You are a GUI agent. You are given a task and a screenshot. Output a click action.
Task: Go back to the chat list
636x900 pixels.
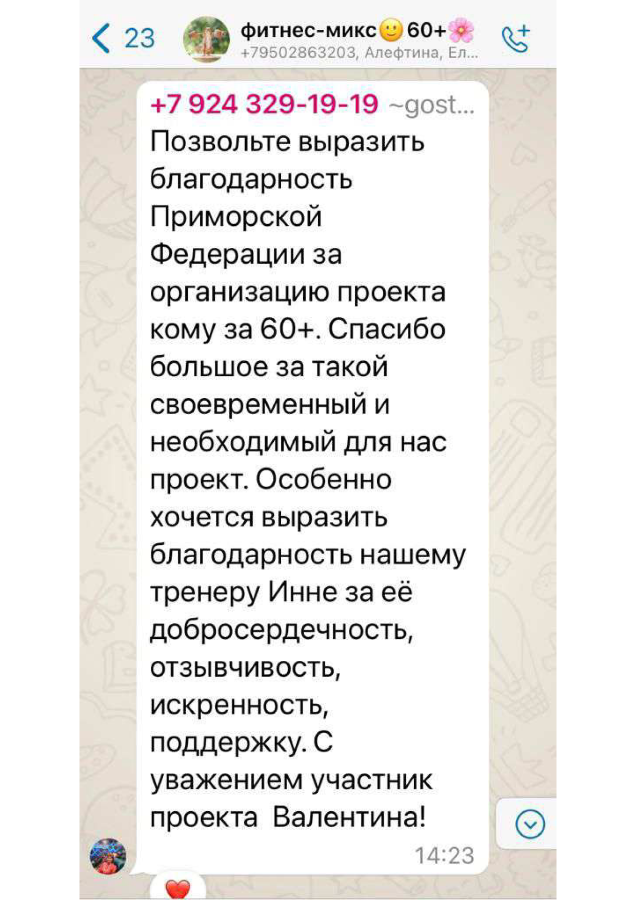point(120,38)
